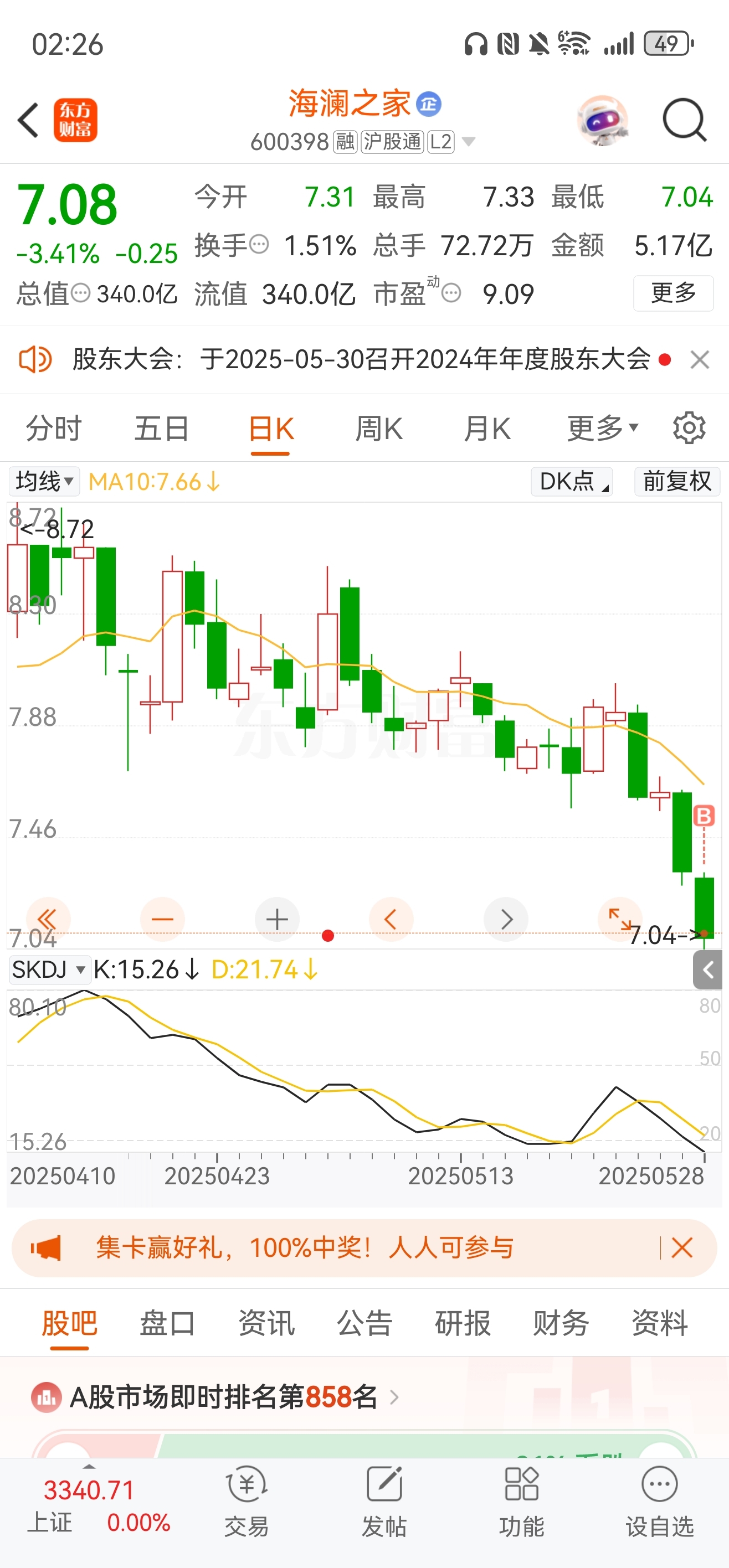This screenshot has height=1568, width=729.
Task: Zoom out chart with minus button
Action: [x=163, y=919]
